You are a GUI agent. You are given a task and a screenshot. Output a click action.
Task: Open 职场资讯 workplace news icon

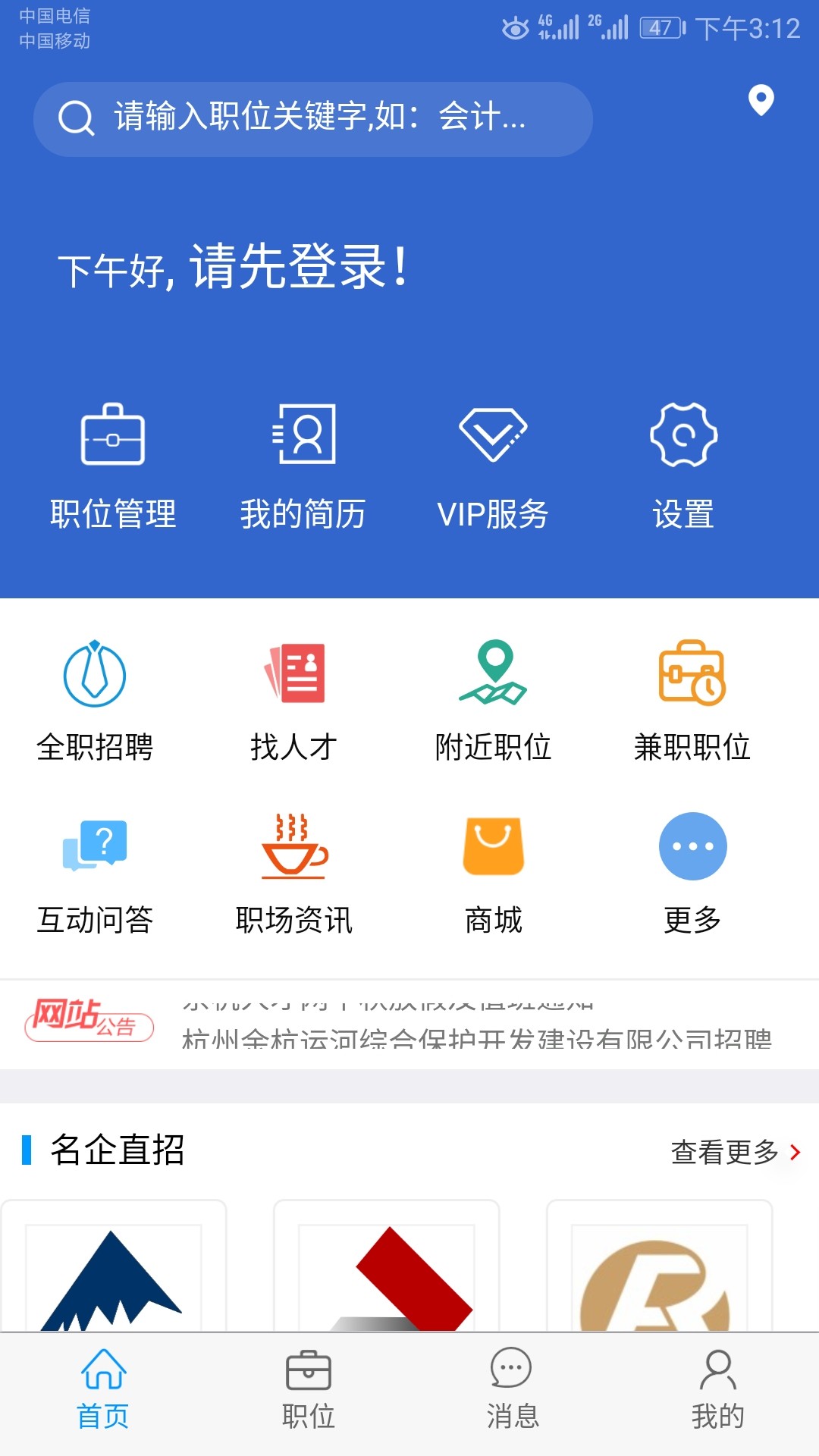pyautogui.click(x=295, y=872)
